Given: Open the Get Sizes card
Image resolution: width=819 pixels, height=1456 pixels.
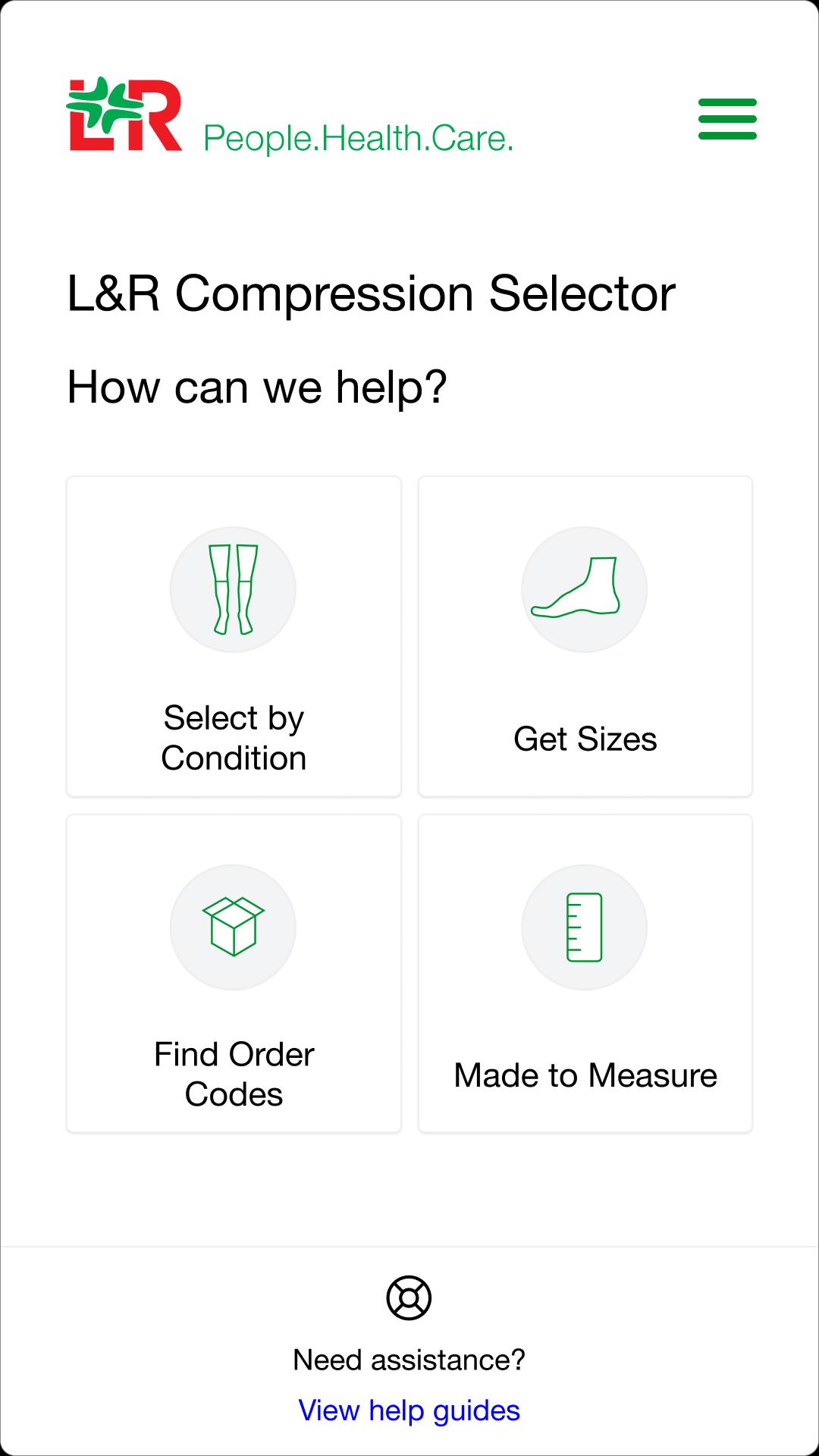Looking at the screenshot, I should pyautogui.click(x=585, y=637).
